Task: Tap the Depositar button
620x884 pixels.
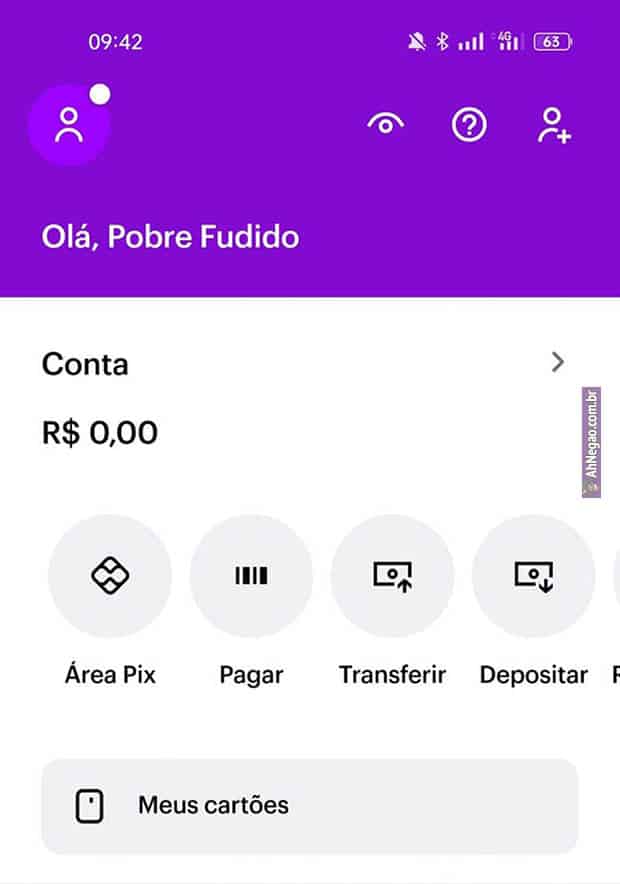Action: (533, 576)
